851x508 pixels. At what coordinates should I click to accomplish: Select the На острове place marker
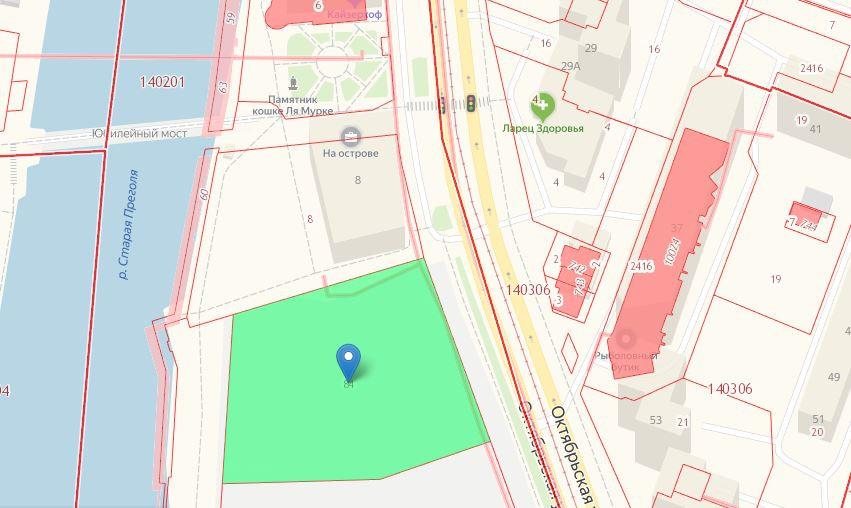(x=350, y=135)
